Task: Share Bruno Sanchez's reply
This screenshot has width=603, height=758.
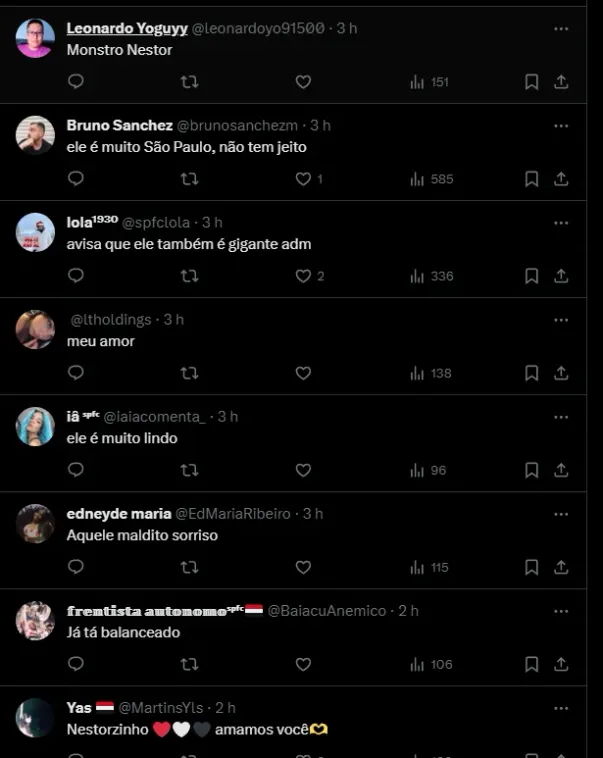Action: 561,179
